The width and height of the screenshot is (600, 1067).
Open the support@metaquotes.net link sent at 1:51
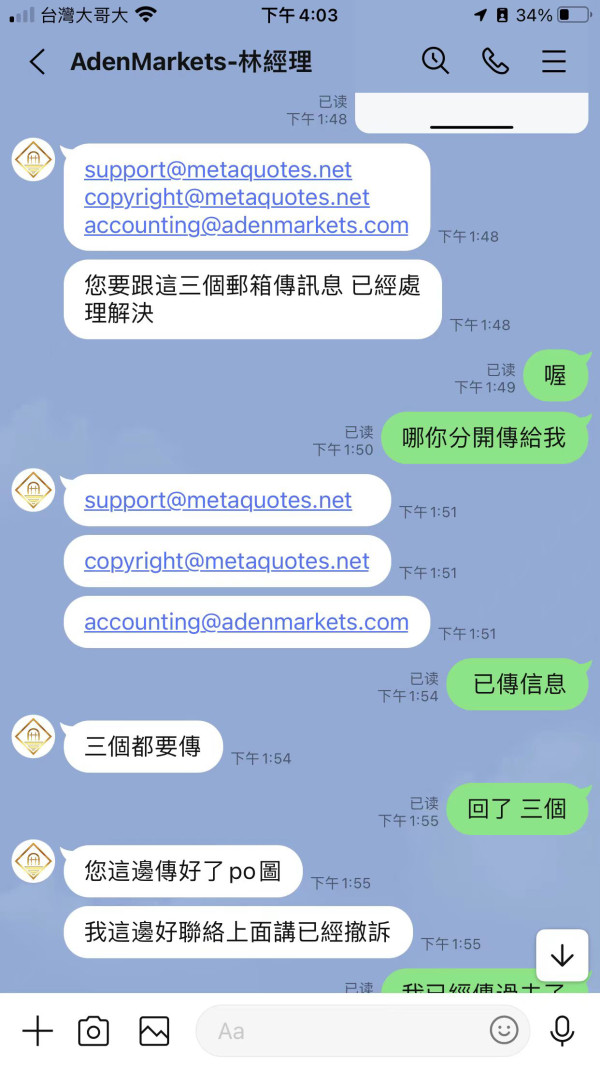pyautogui.click(x=218, y=501)
